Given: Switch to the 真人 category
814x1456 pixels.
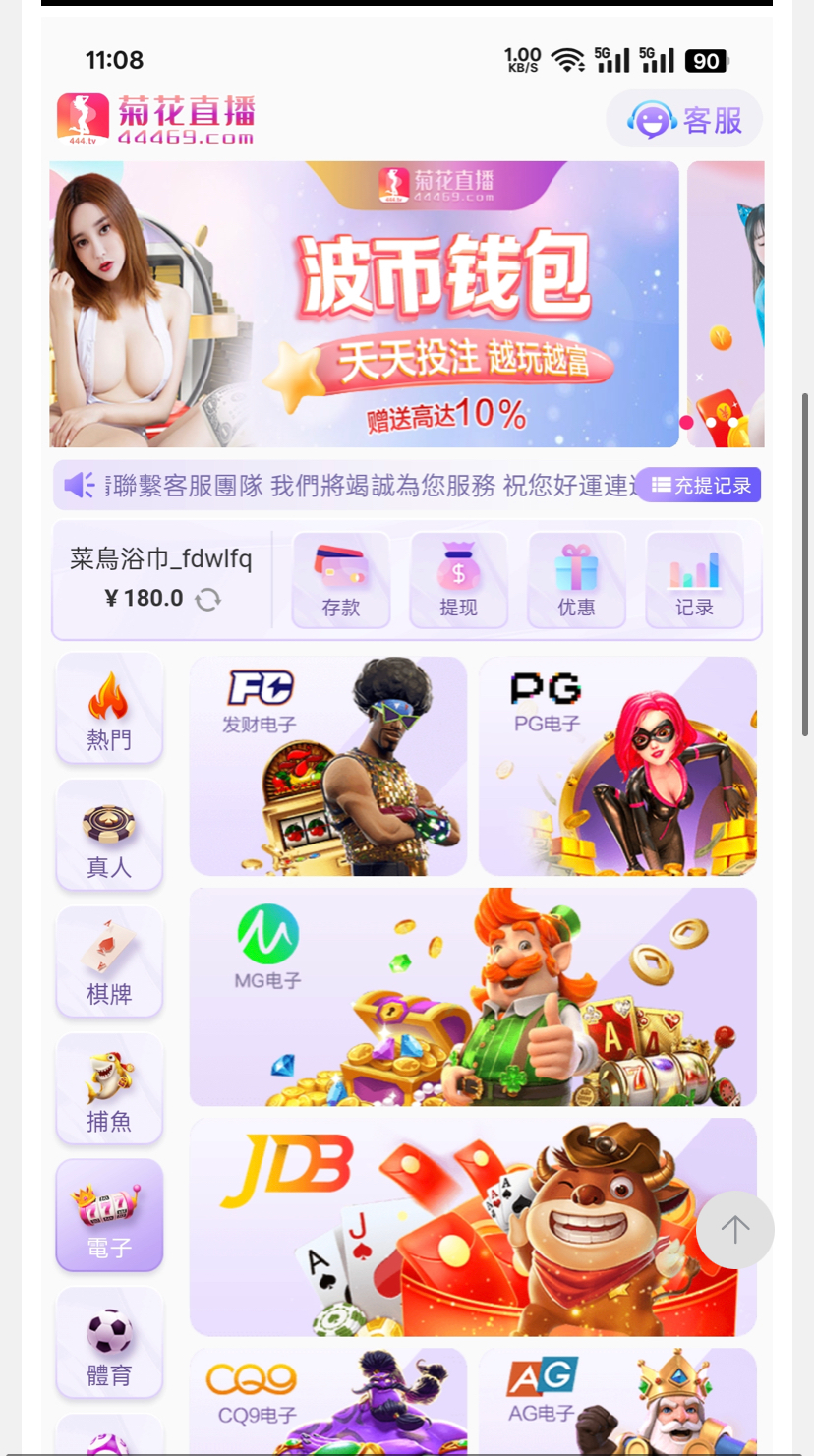Looking at the screenshot, I should pos(109,836).
